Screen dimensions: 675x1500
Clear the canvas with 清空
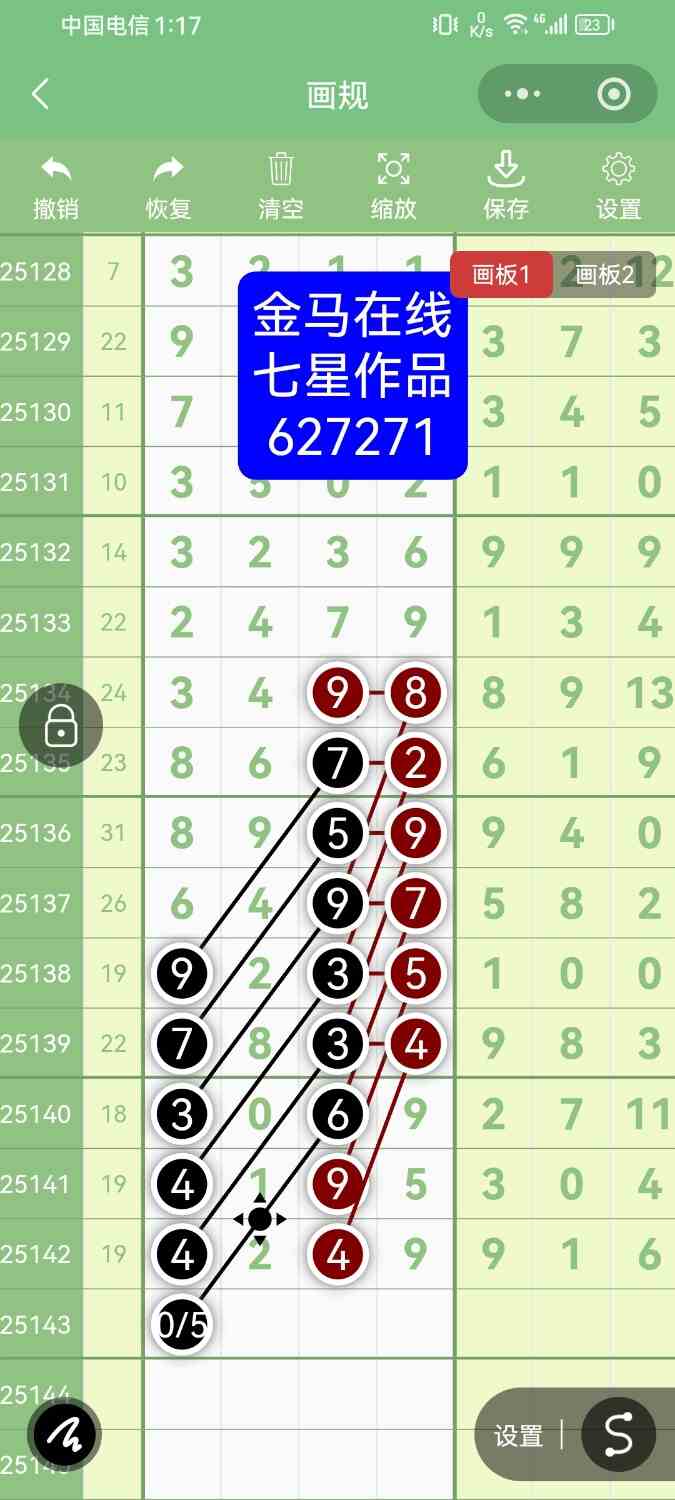tap(281, 187)
